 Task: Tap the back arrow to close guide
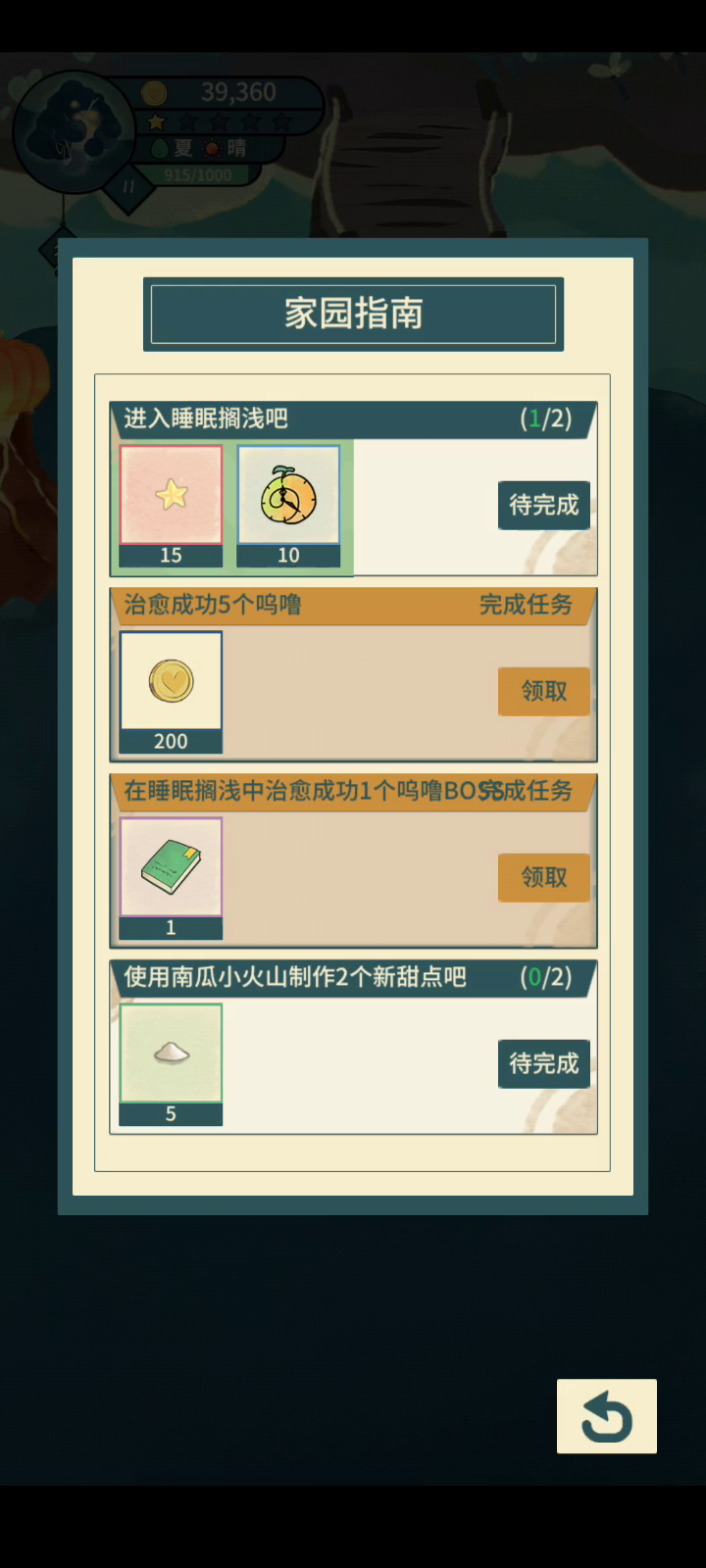tap(607, 1416)
